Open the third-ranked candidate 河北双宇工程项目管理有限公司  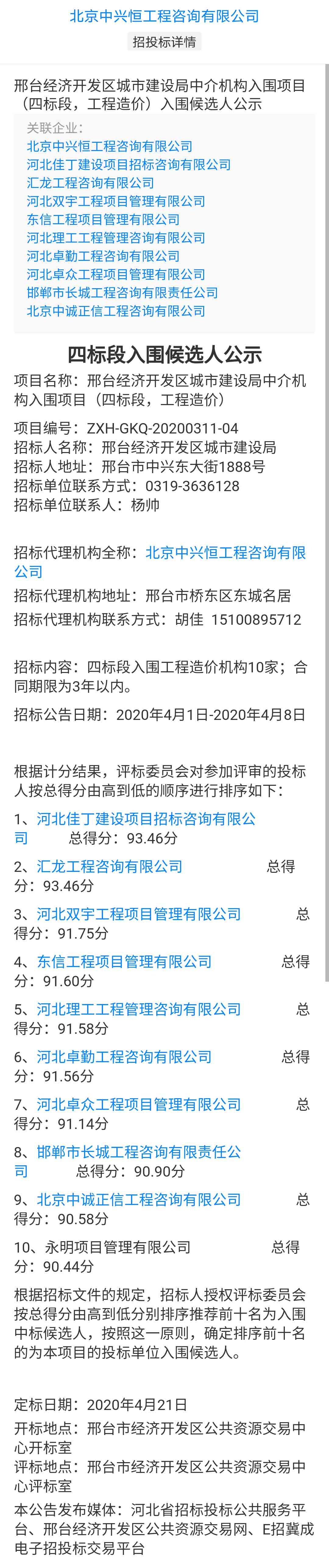point(139,914)
